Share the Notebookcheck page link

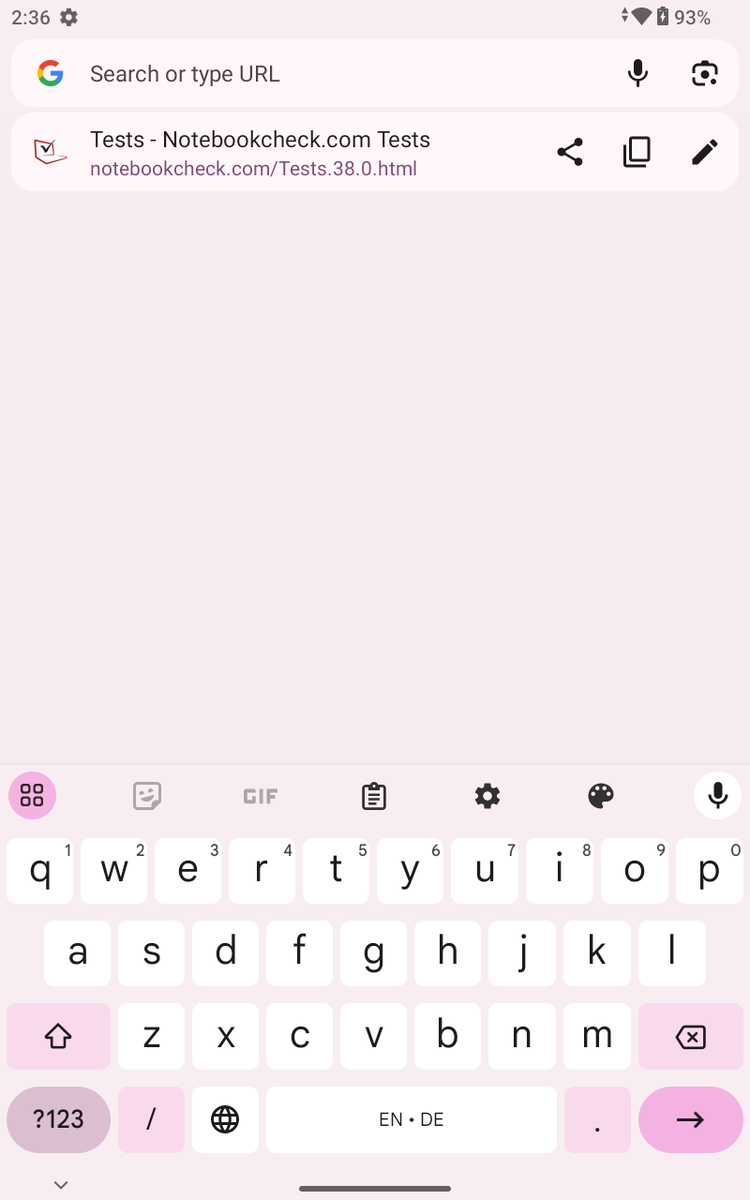click(x=570, y=153)
